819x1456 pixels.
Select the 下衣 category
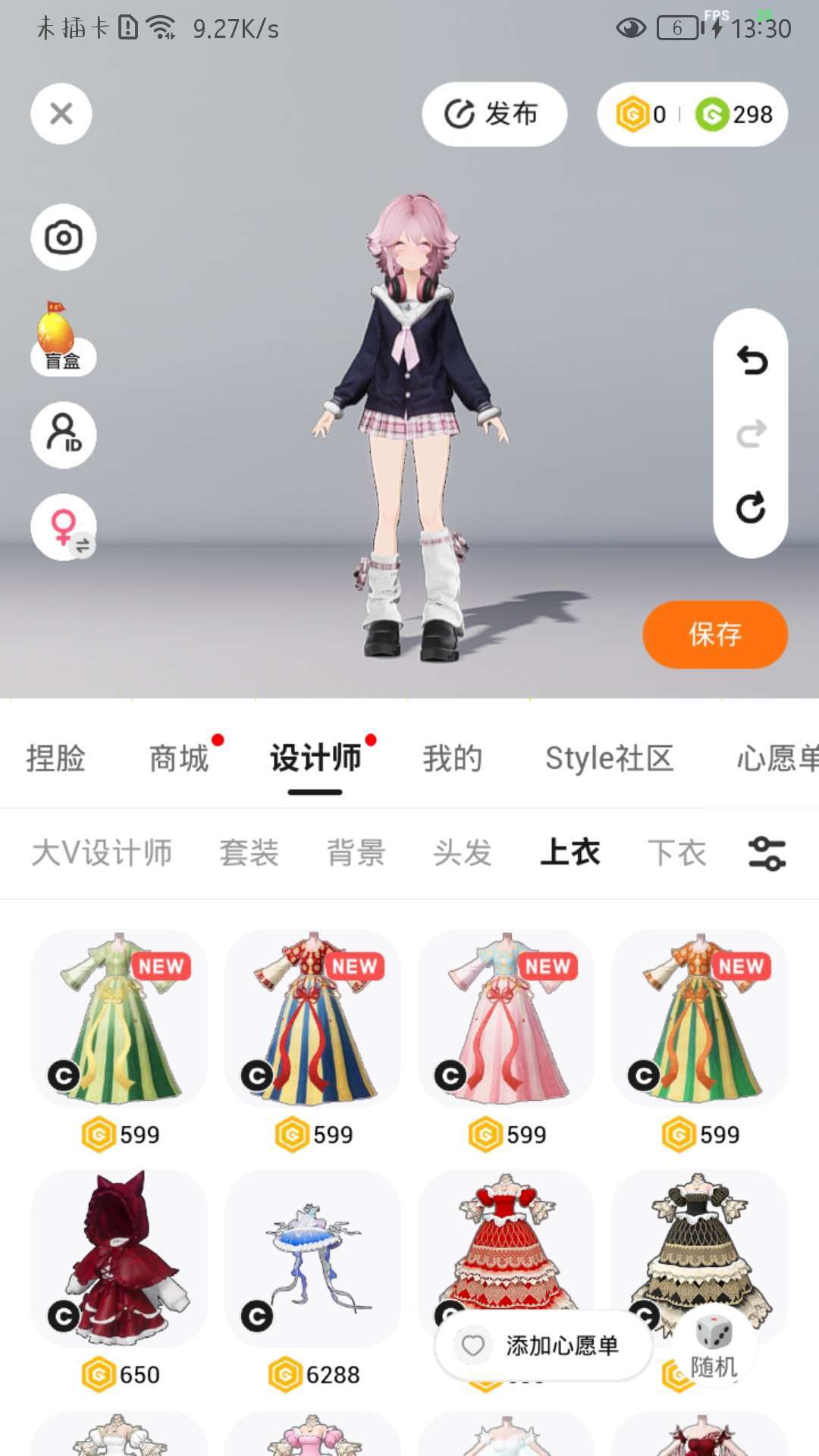coord(676,853)
